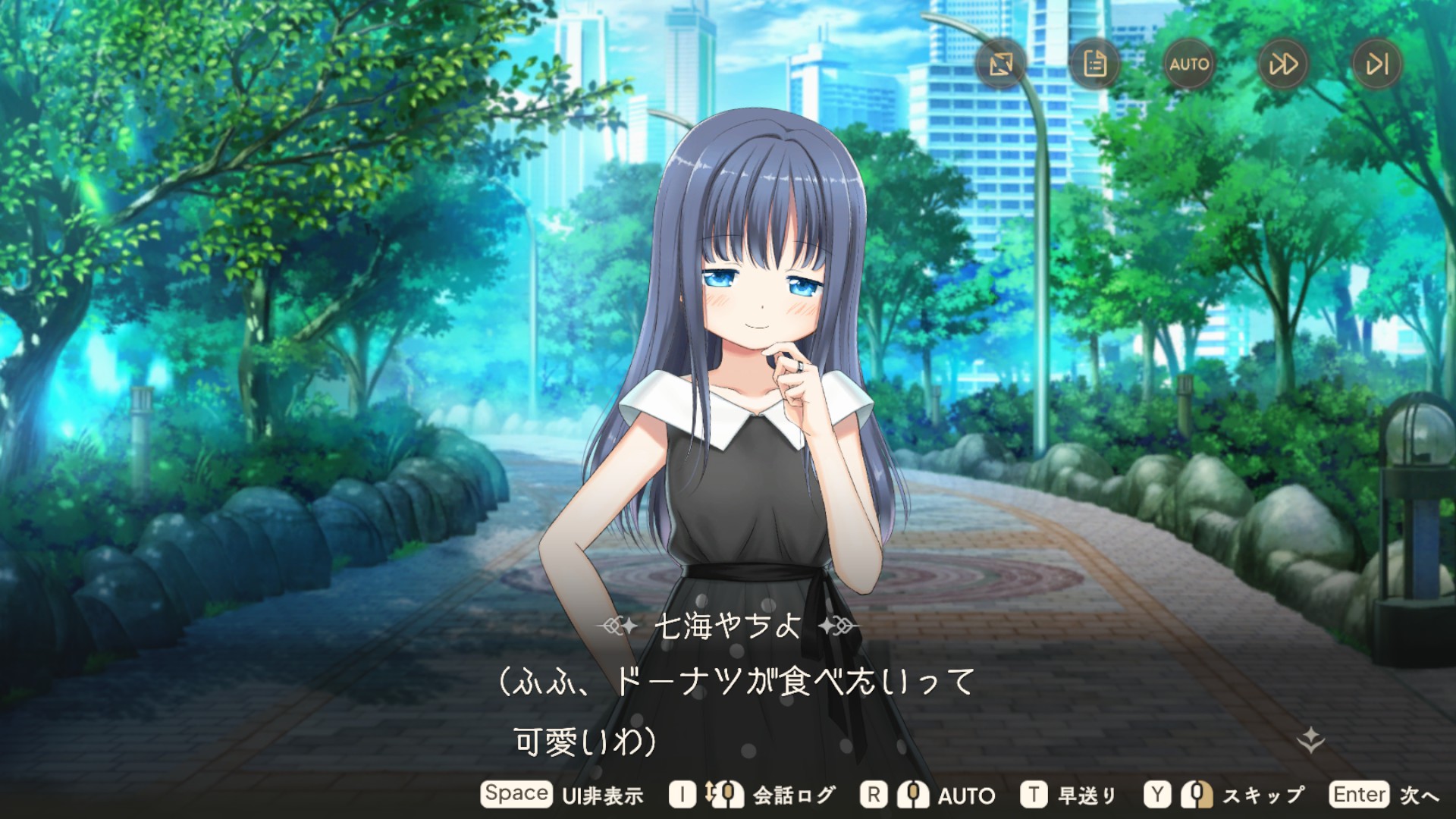Tap AUTO in the bottom shortcut bar
Image resolution: width=1456 pixels, height=819 pixels.
tap(965, 795)
